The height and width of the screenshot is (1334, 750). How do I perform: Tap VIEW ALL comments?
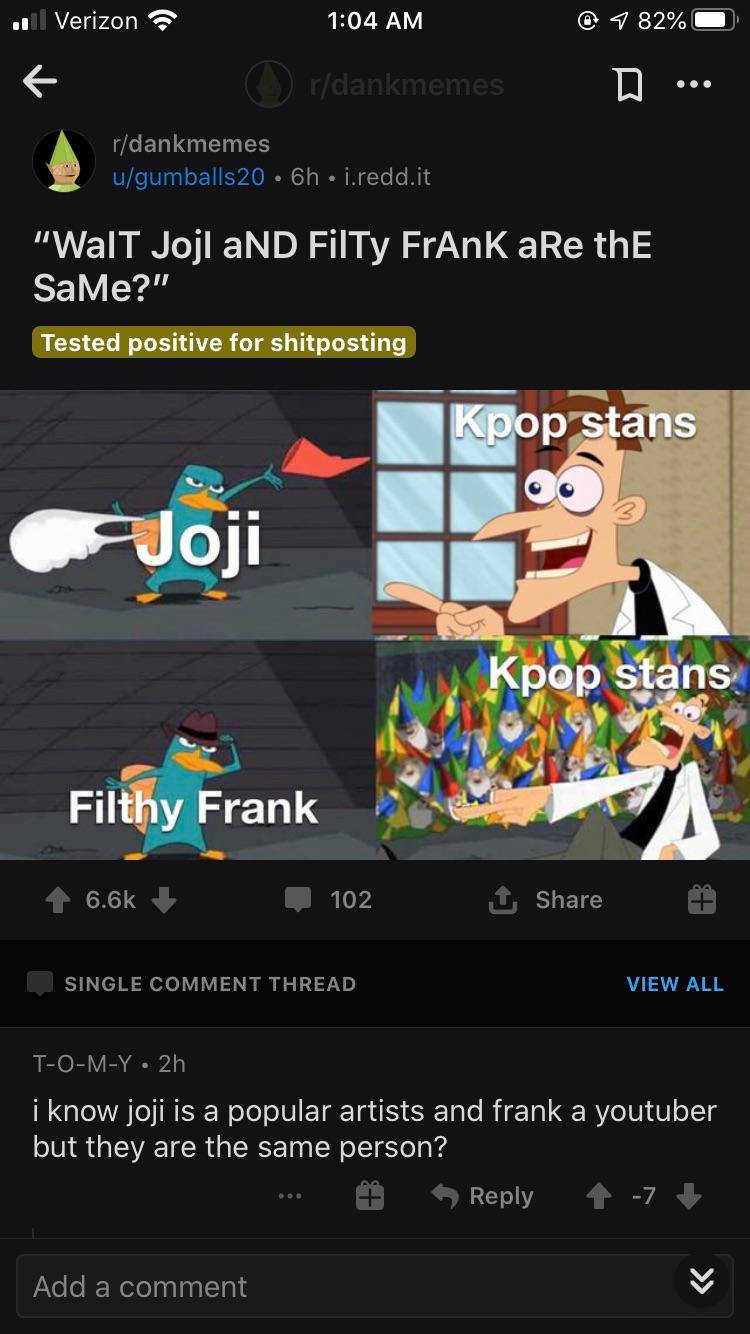(674, 983)
